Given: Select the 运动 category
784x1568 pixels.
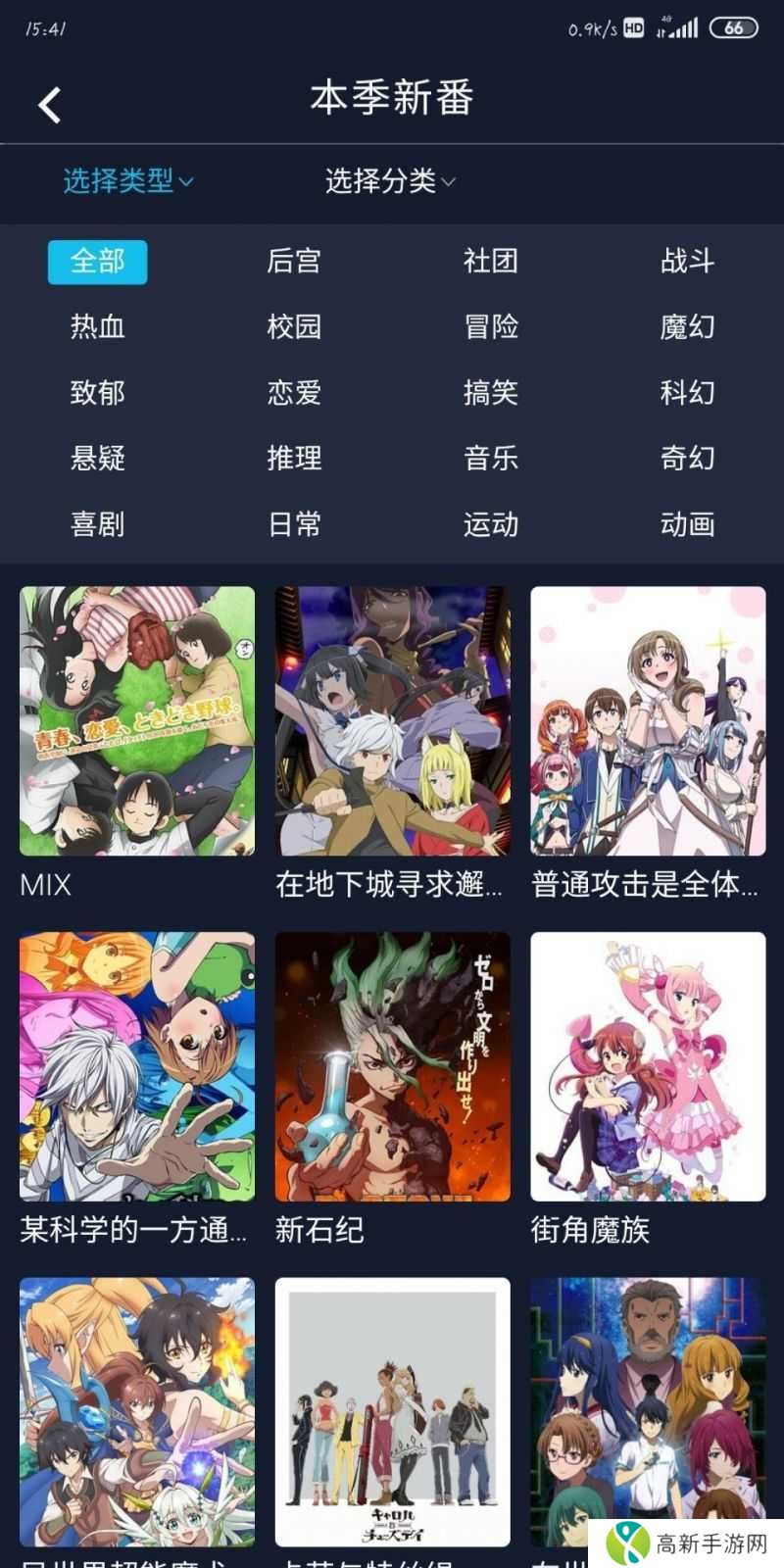Looking at the screenshot, I should [491, 524].
